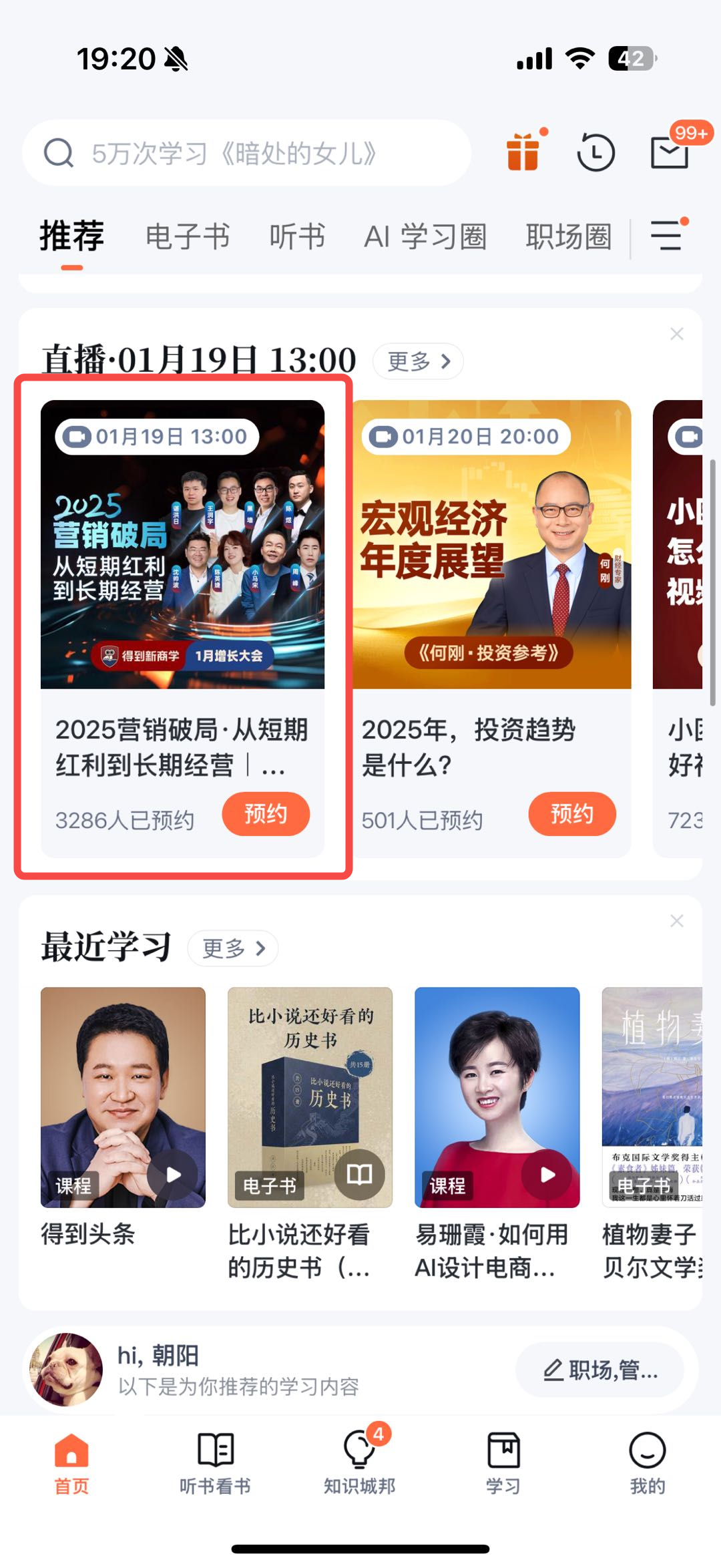Switch to the AI 学习圈 tab
The height and width of the screenshot is (1568, 721).
[425, 236]
